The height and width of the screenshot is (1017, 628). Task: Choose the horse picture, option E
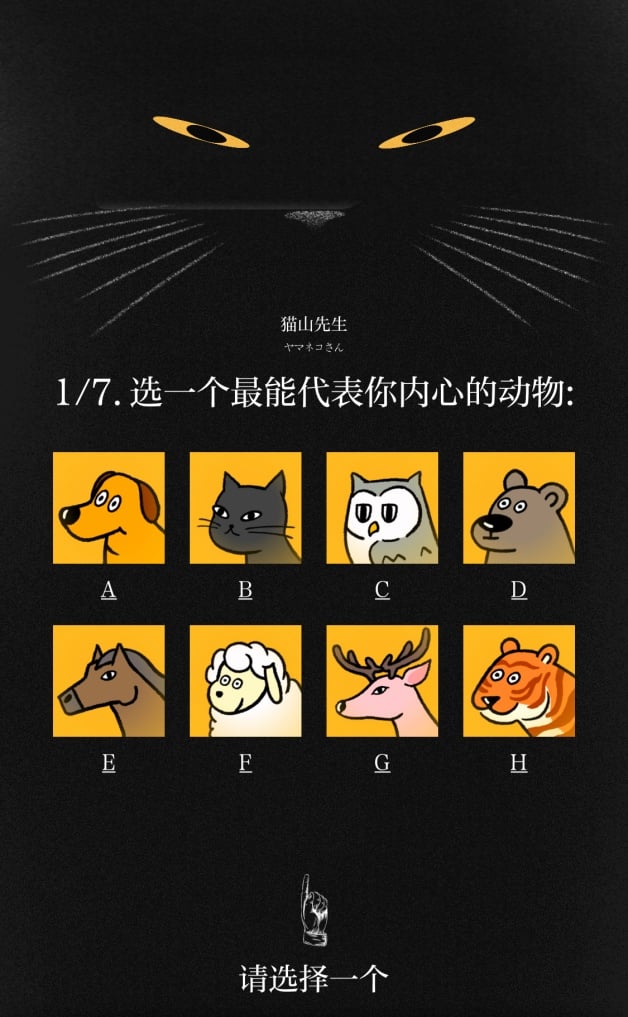109,681
